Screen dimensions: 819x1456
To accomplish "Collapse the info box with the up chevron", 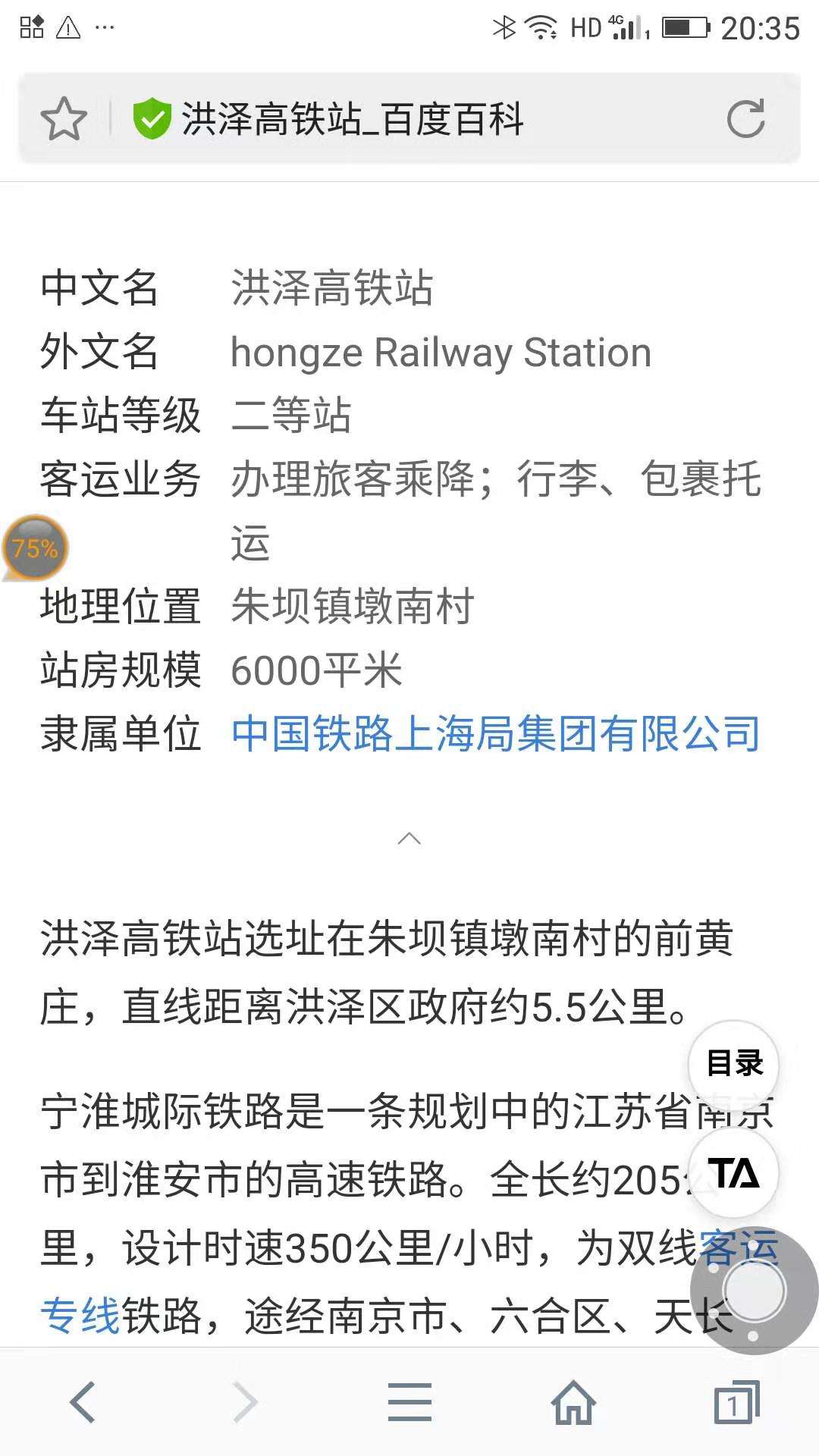I will pos(409,838).
